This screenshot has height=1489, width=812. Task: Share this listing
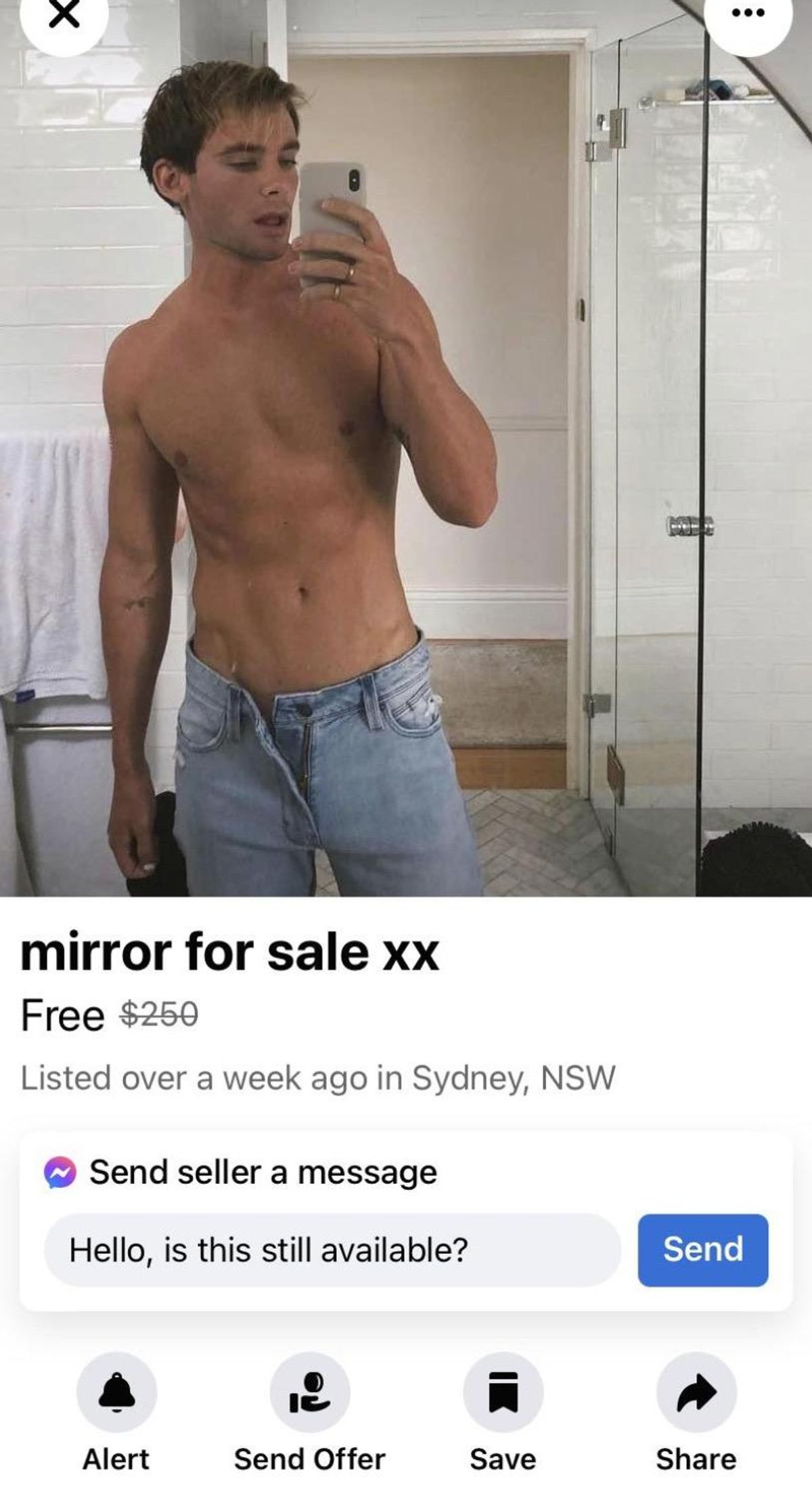696,1392
